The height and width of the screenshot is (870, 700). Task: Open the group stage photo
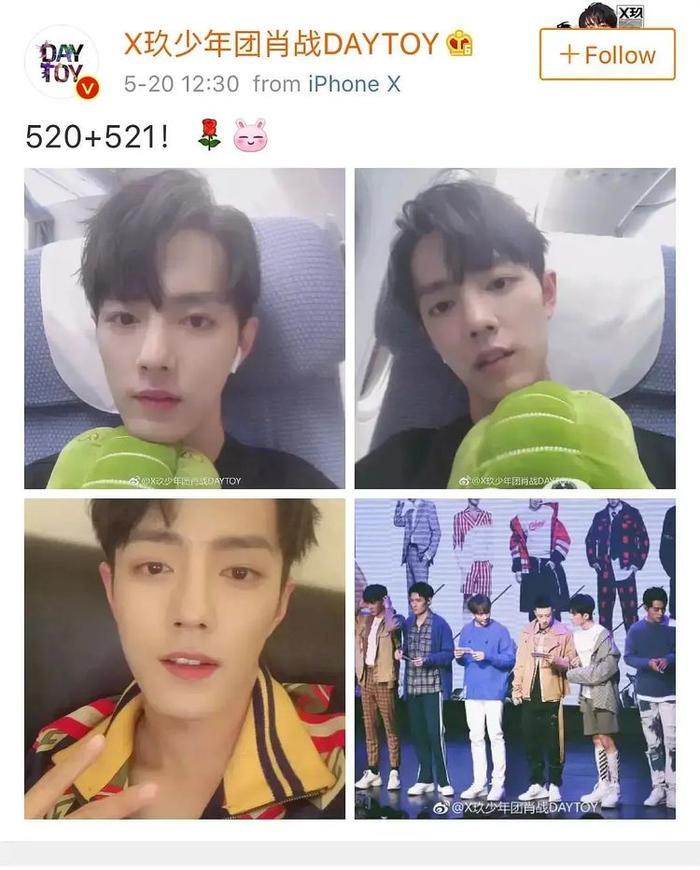click(514, 657)
